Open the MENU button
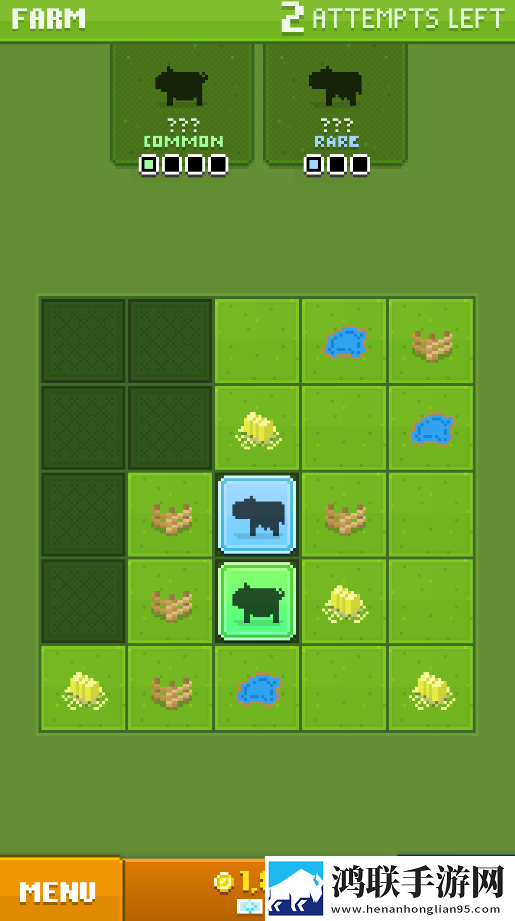This screenshot has height=921, width=515. coord(60,891)
